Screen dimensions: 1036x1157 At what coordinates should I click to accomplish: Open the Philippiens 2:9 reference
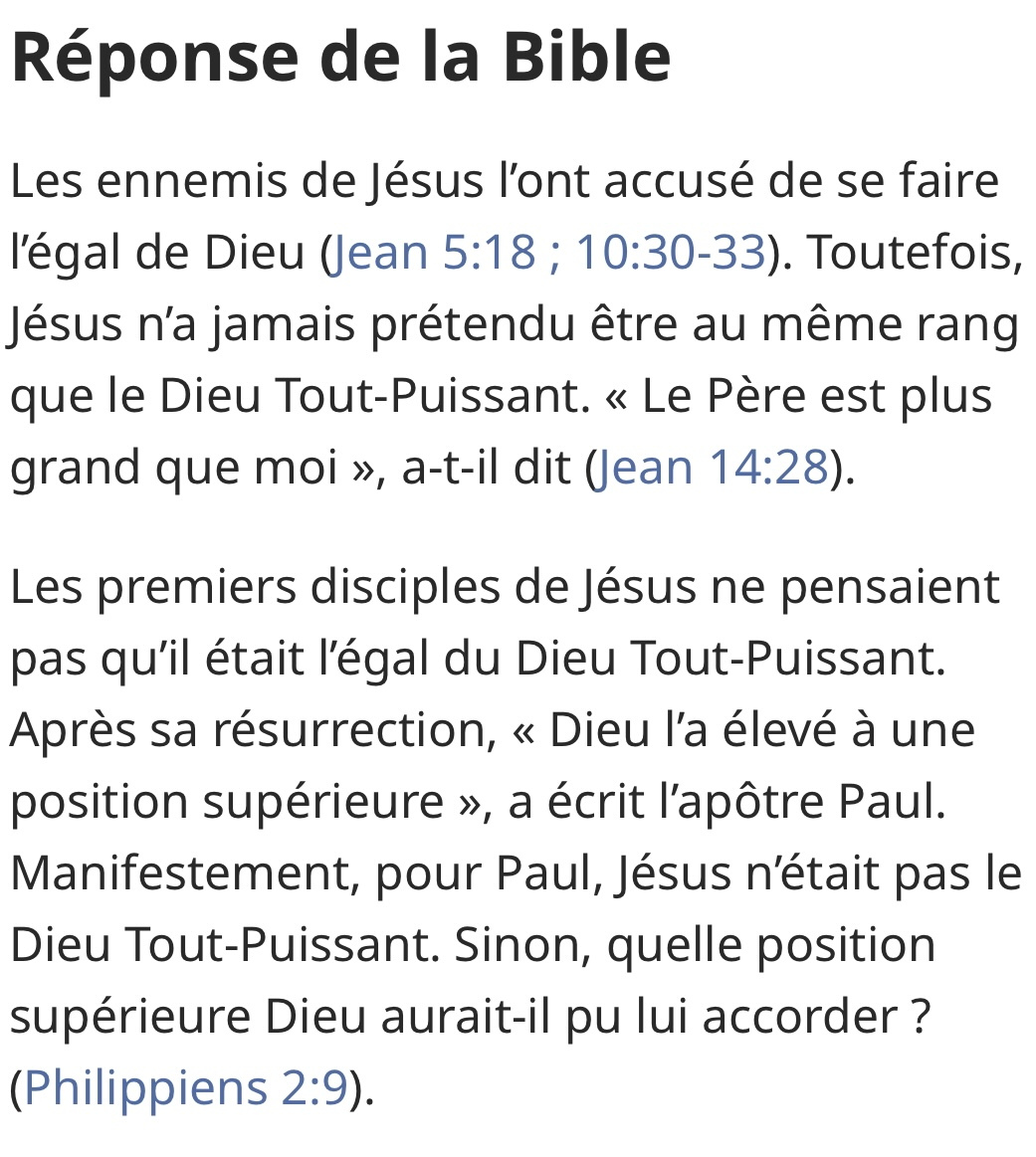click(x=185, y=1088)
